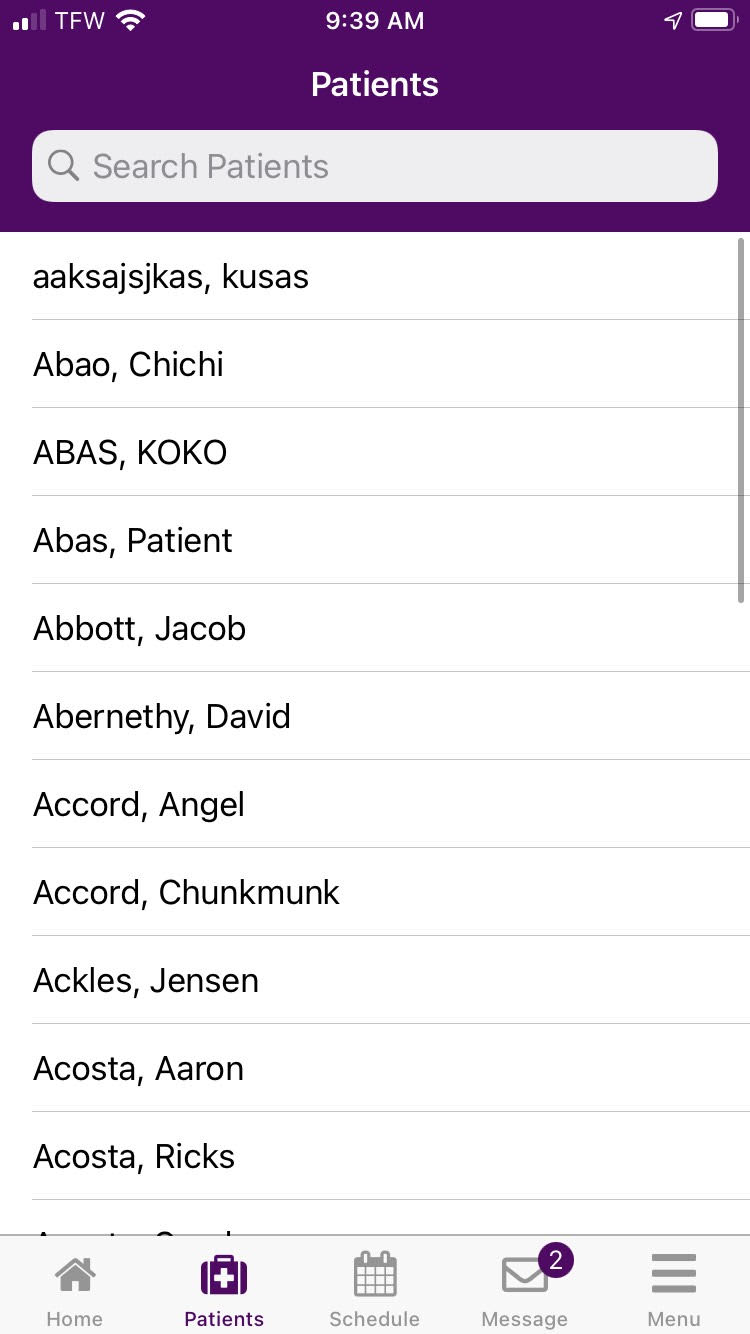
Task: Open the Menu tab
Action: click(x=674, y=1288)
